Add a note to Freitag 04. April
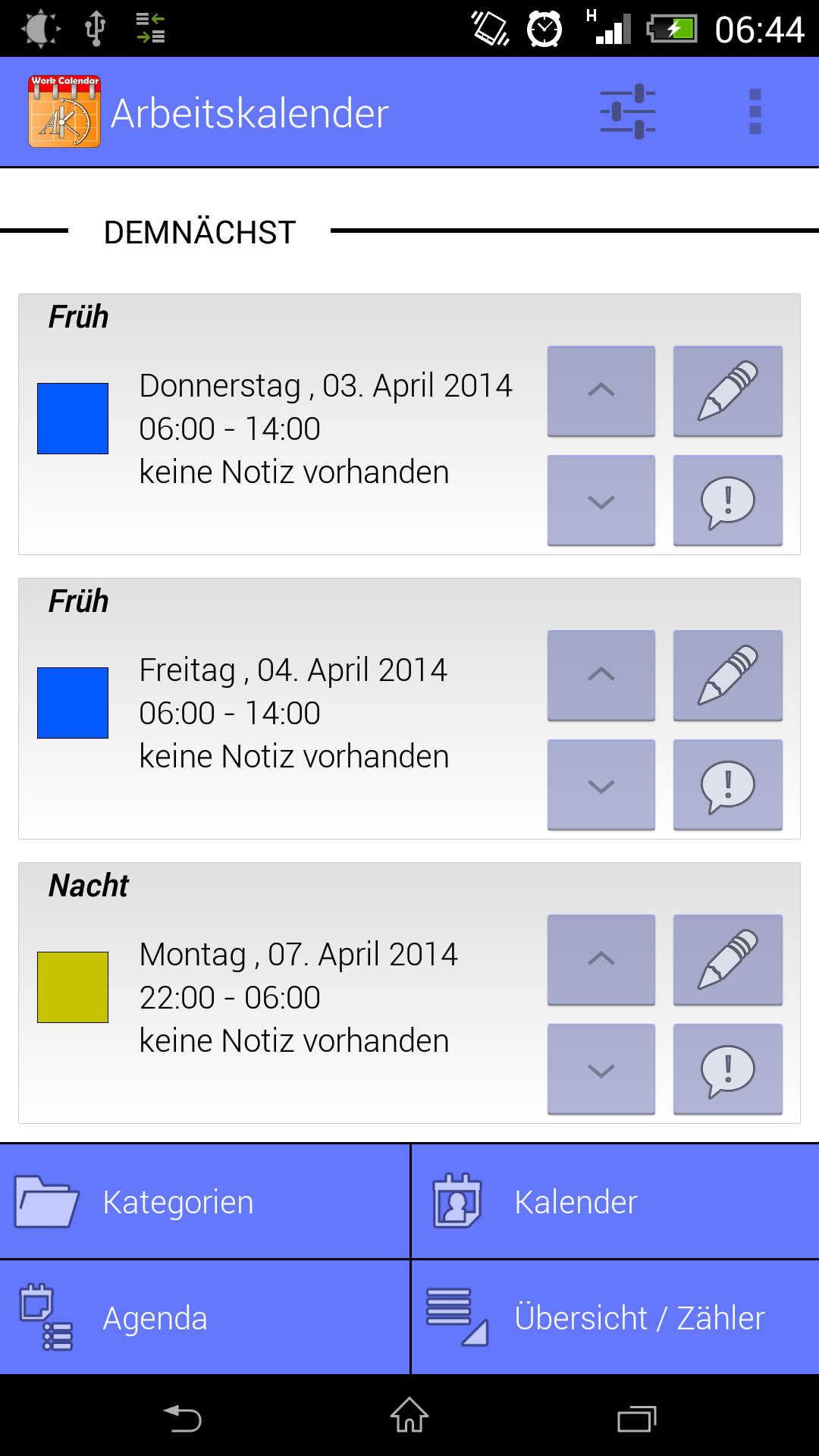Viewport: 819px width, 1456px height. point(728,785)
